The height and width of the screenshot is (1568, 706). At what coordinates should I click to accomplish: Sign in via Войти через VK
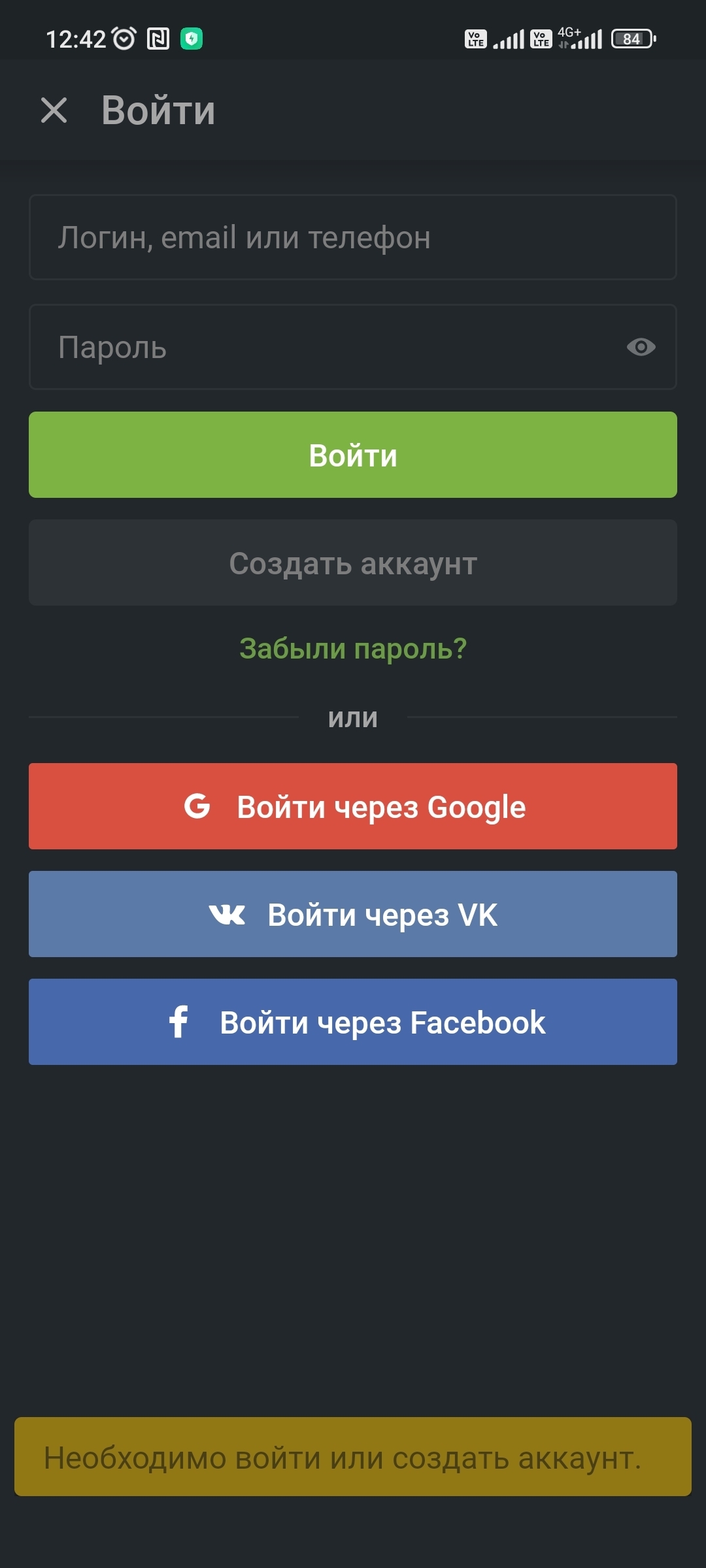pyautogui.click(x=353, y=914)
